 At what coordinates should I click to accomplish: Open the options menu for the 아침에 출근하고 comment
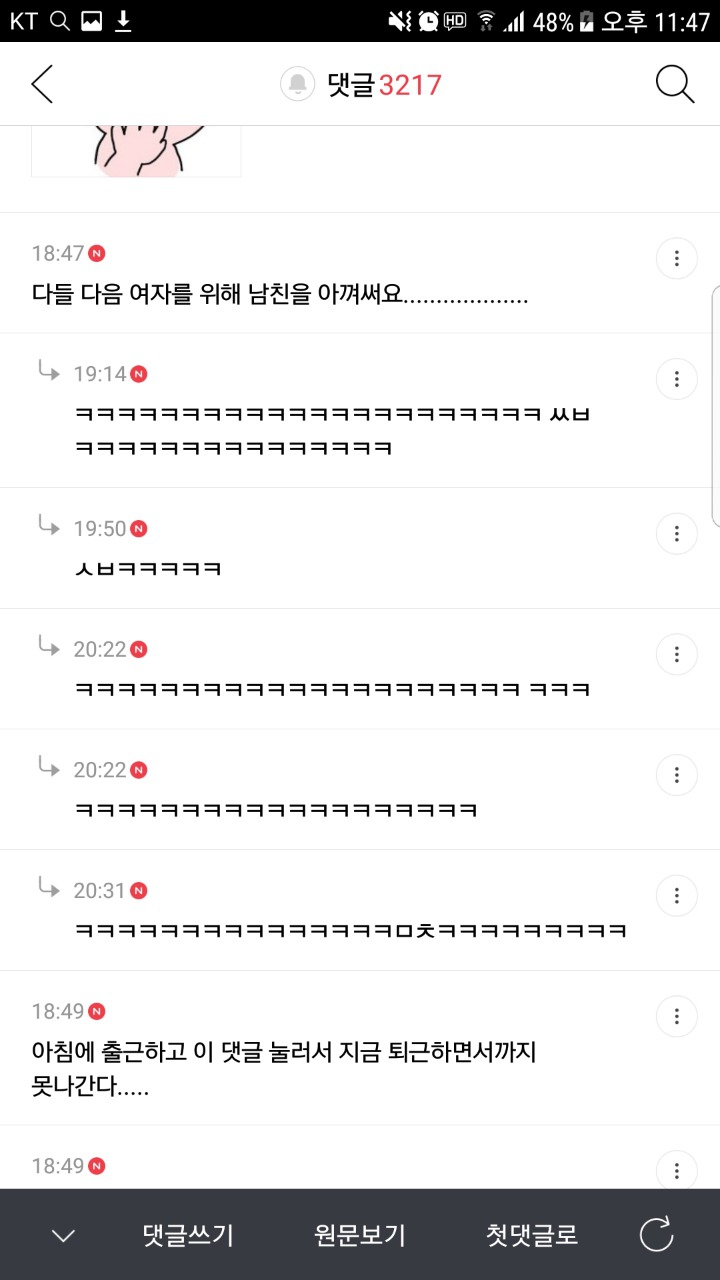(677, 1017)
